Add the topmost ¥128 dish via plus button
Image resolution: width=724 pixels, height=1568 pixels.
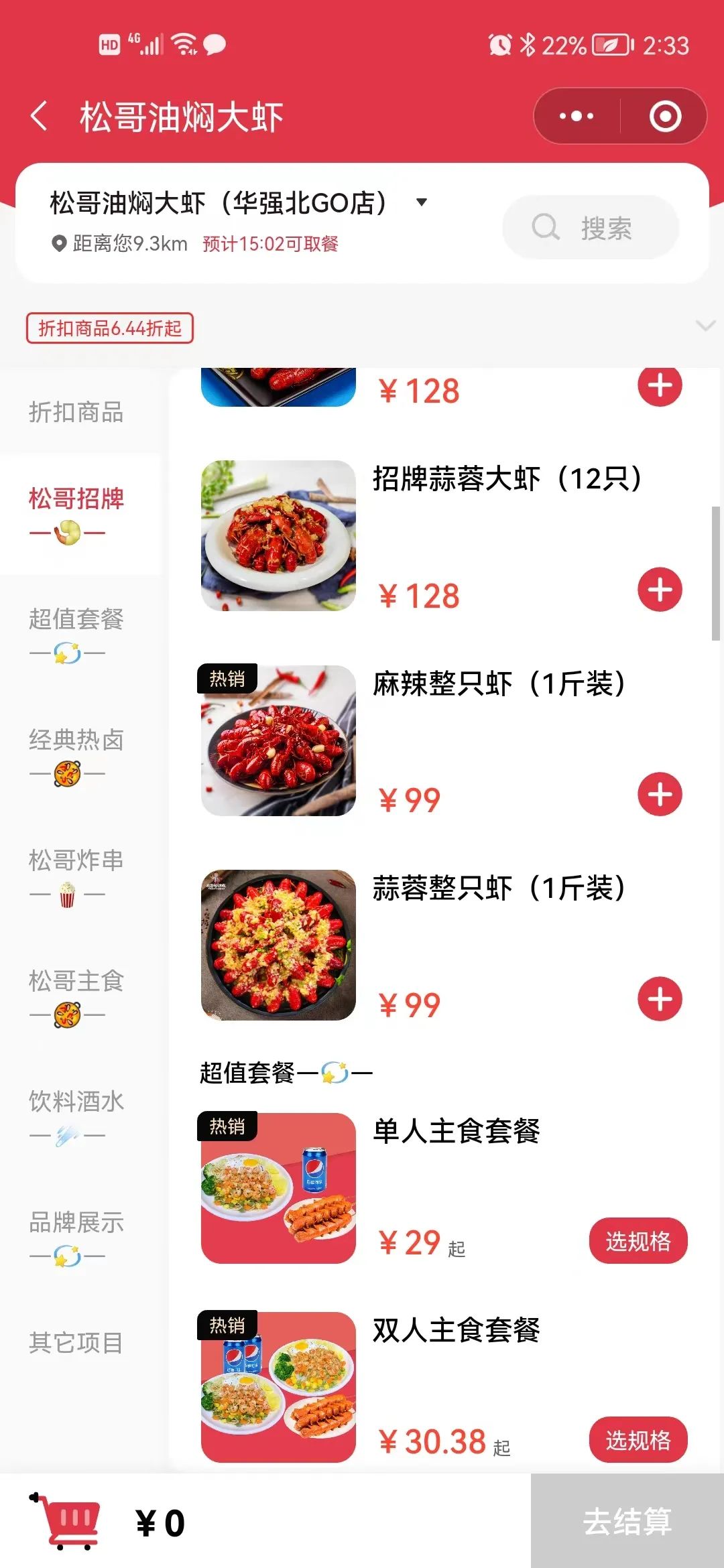660,385
